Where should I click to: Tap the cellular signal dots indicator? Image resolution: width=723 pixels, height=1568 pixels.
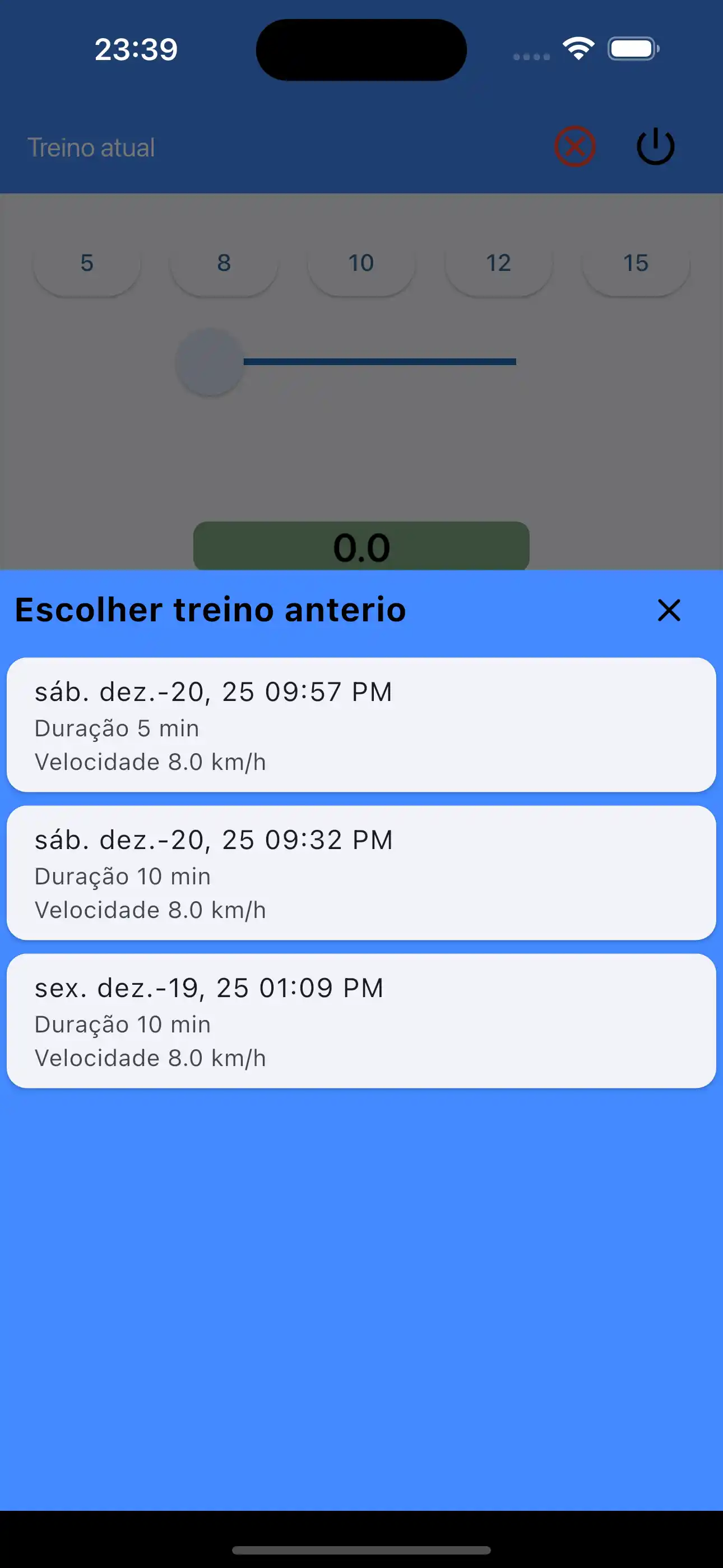529,56
